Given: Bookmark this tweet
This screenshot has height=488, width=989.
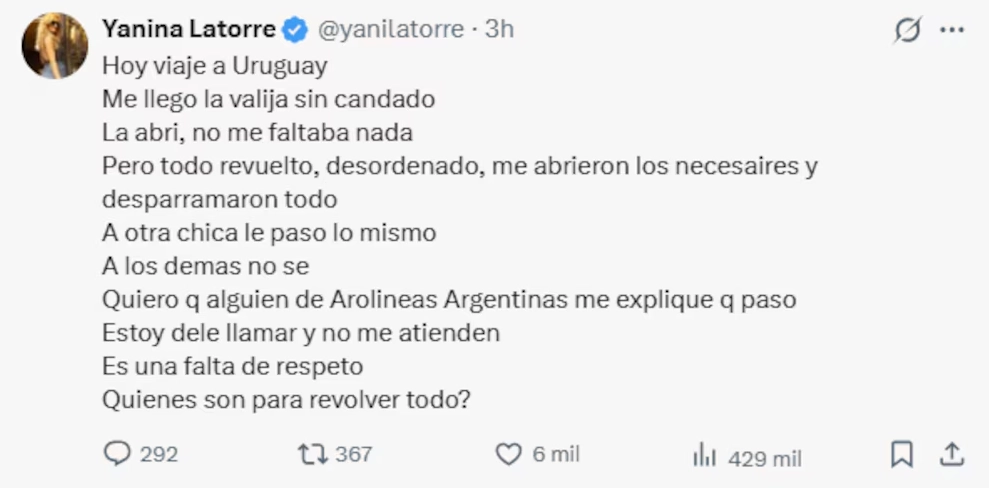Looking at the screenshot, I should point(901,455).
